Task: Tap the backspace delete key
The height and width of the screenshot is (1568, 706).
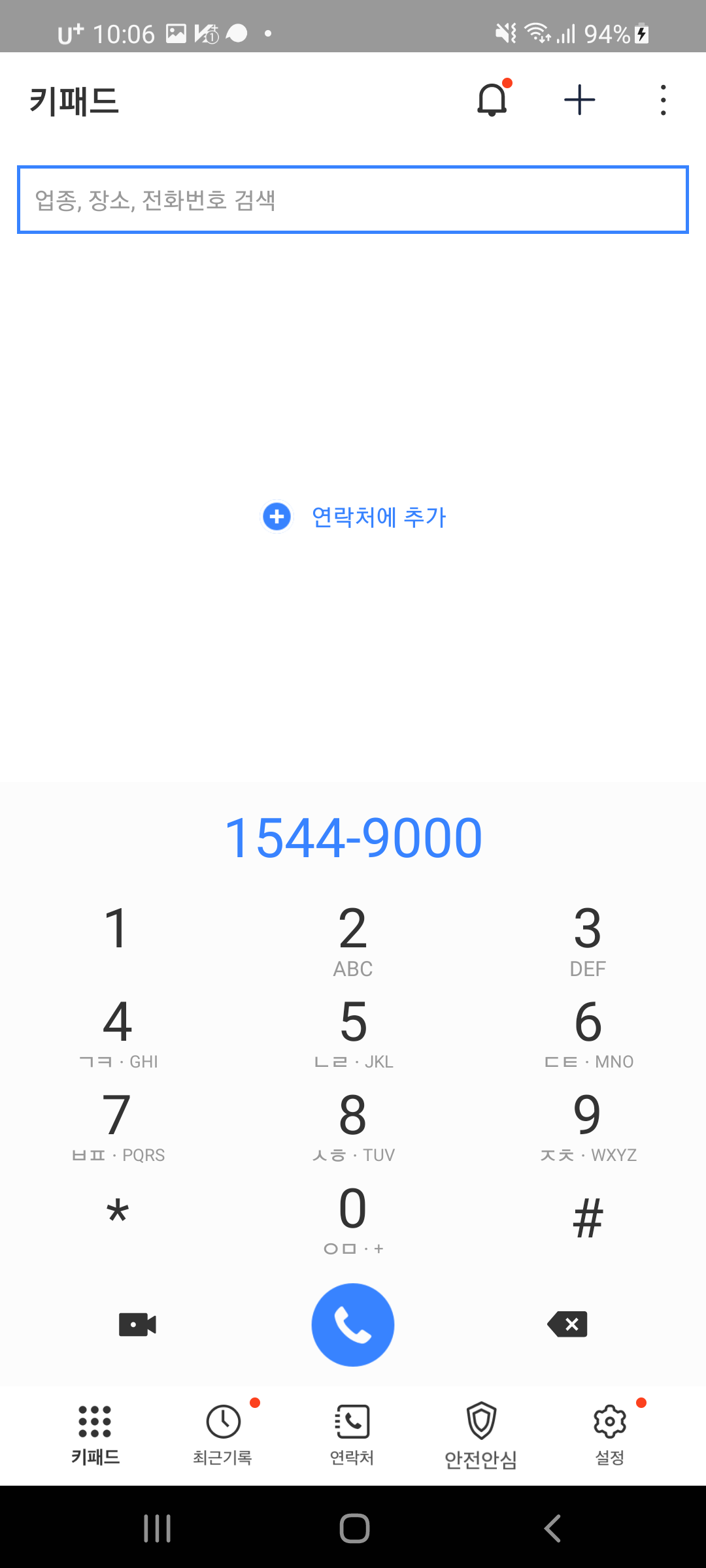Action: pos(567,1324)
